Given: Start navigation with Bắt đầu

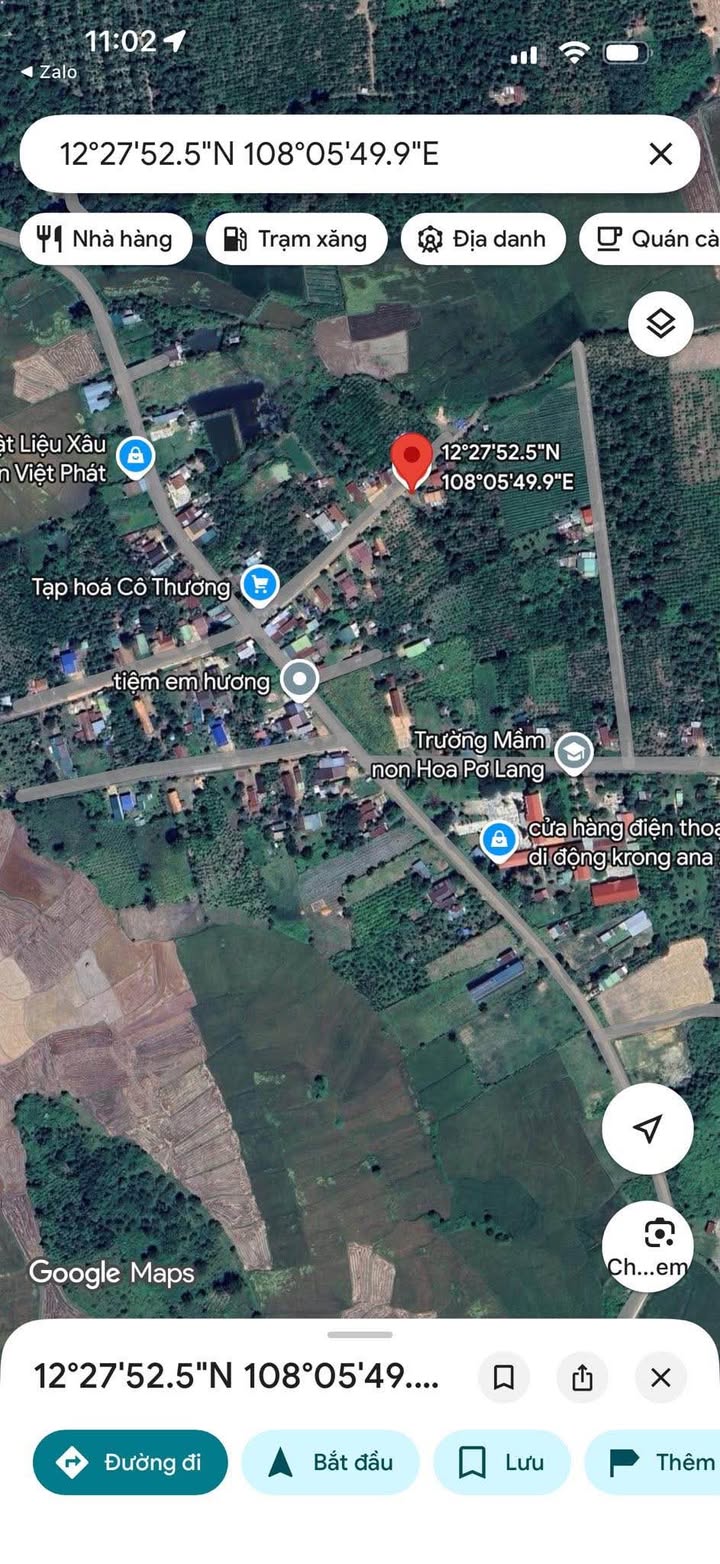Looking at the screenshot, I should [330, 1462].
